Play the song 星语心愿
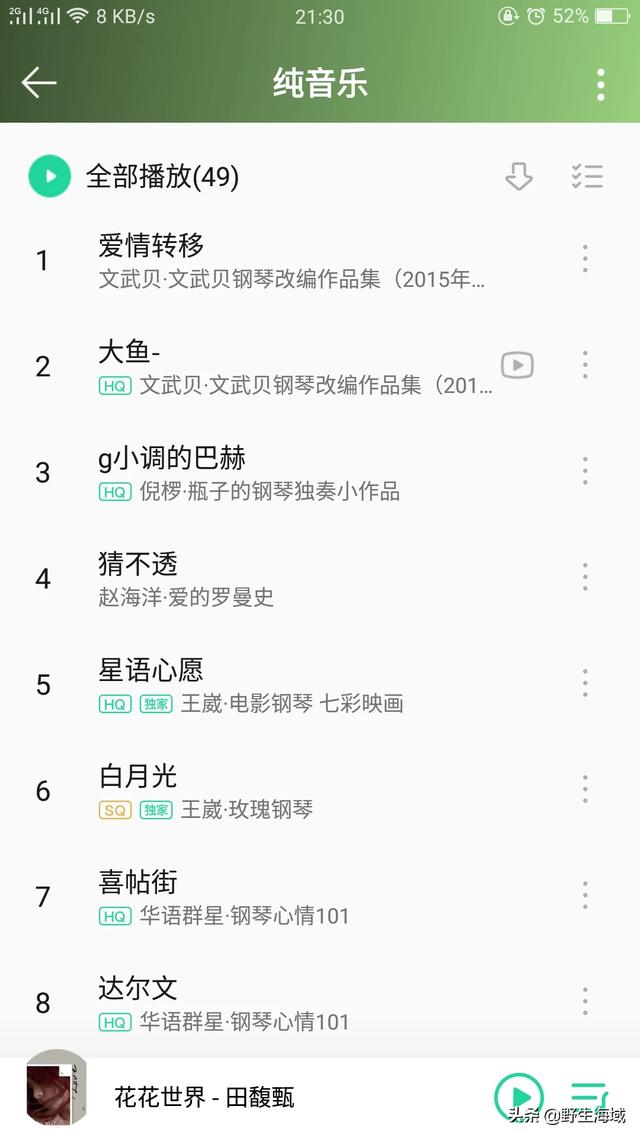Image resolution: width=640 pixels, height=1138 pixels. [x=290, y=684]
